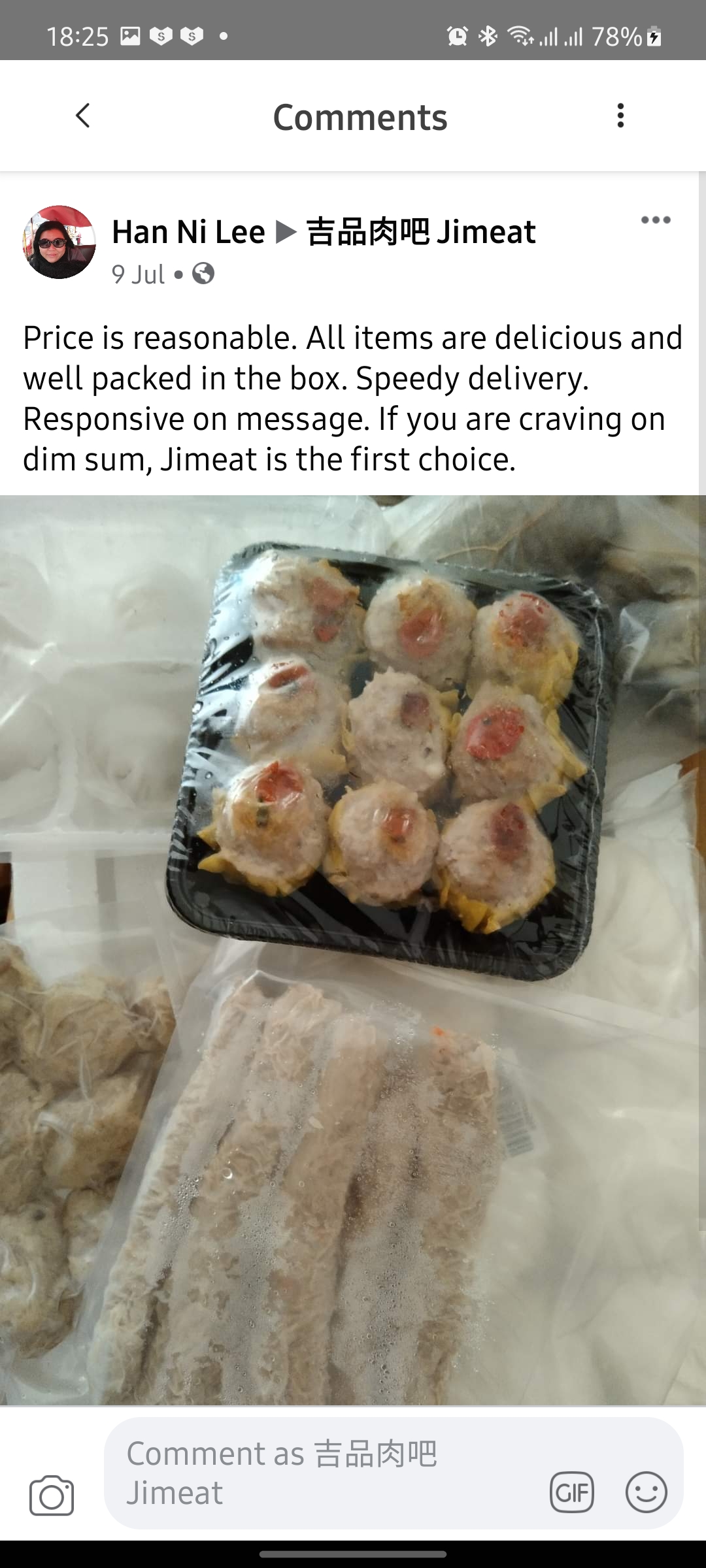The image size is (706, 1568).
Task: Open the GIF picker
Action: 572,1492
